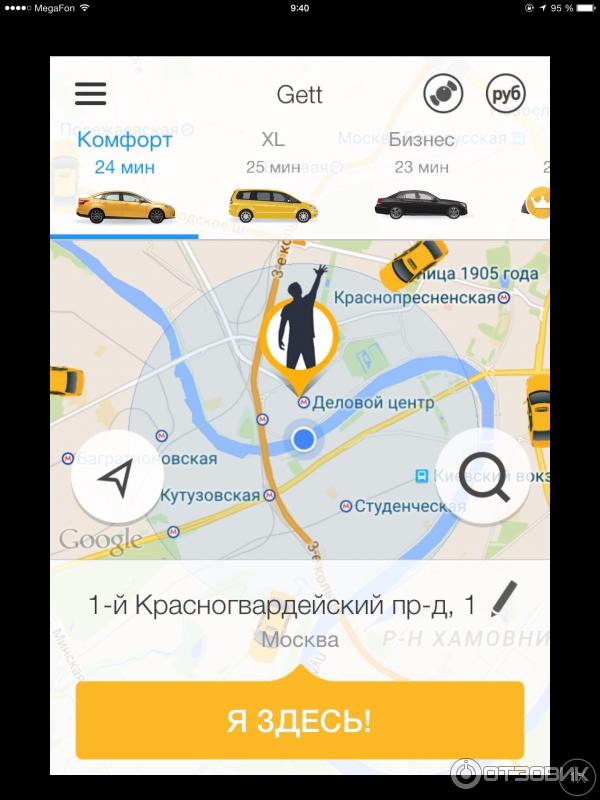The height and width of the screenshot is (800, 600).
Task: Confirm pickup with Я ЗДЕСЬ! button
Action: [299, 720]
